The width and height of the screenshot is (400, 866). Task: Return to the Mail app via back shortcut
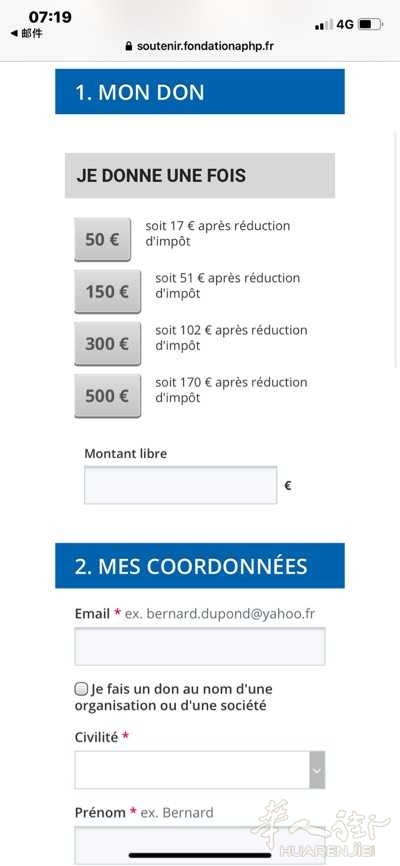pos(26,33)
